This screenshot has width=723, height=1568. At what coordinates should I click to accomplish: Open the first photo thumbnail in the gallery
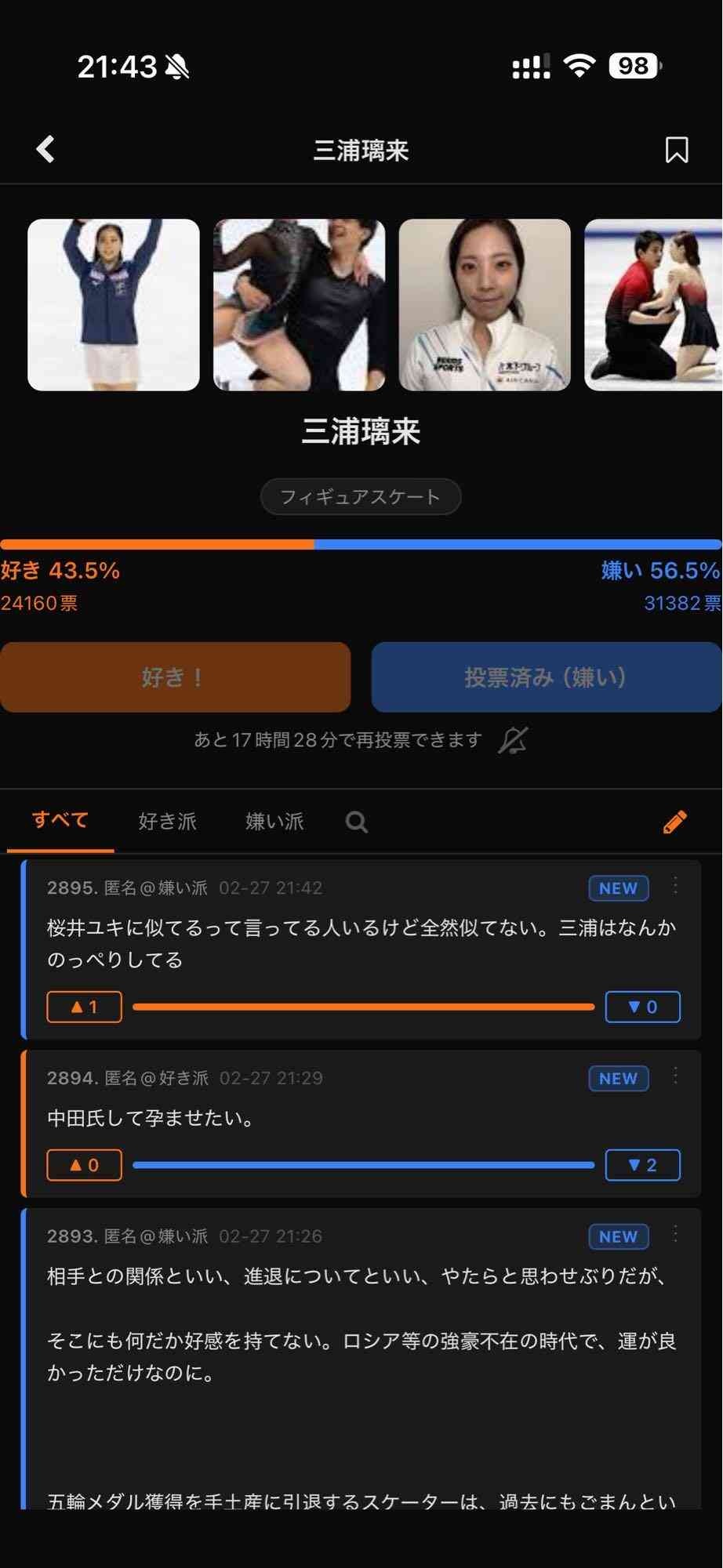point(114,305)
